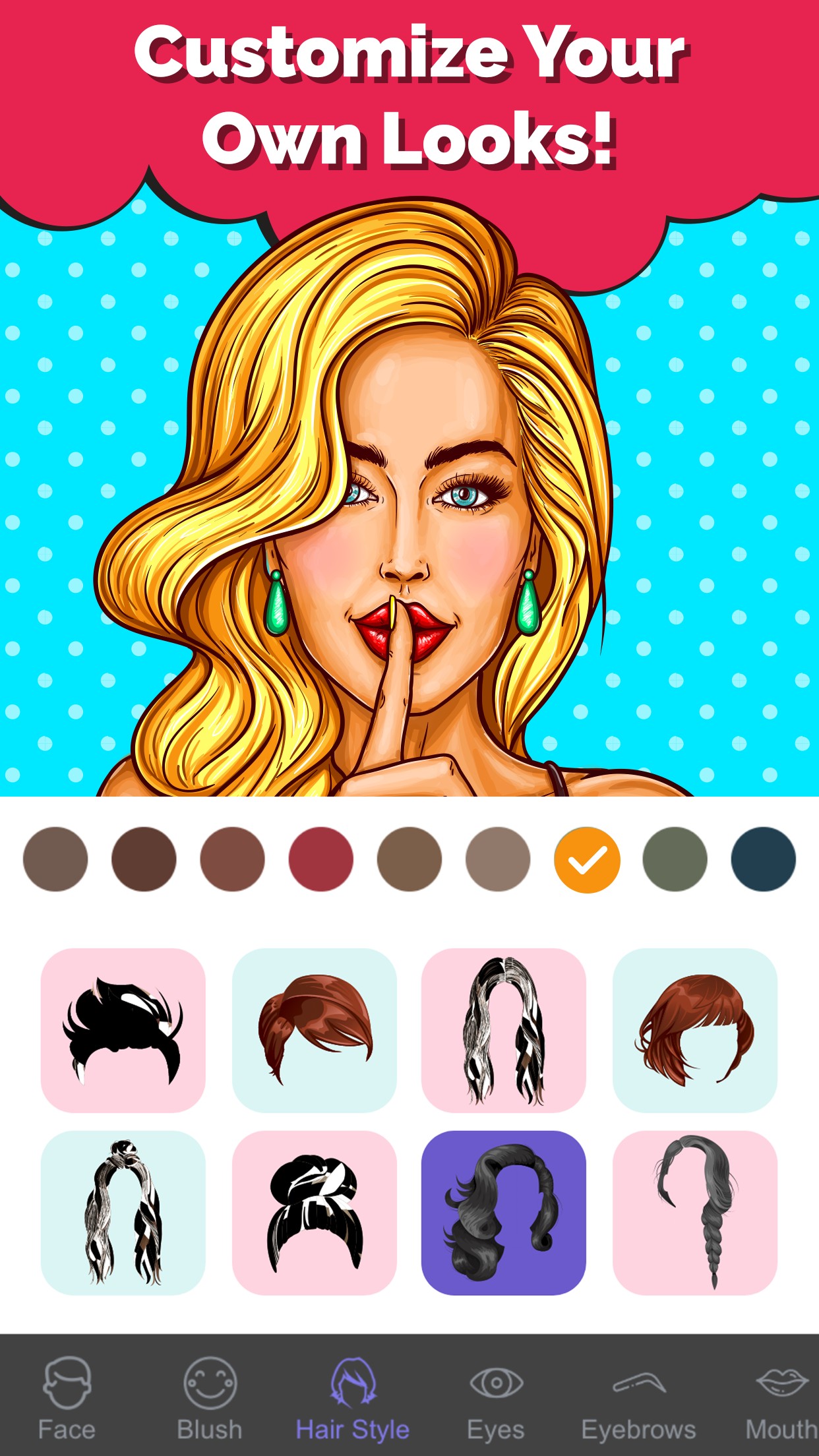Select the crimson red hair color
The height and width of the screenshot is (1456, 819).
[x=321, y=859]
